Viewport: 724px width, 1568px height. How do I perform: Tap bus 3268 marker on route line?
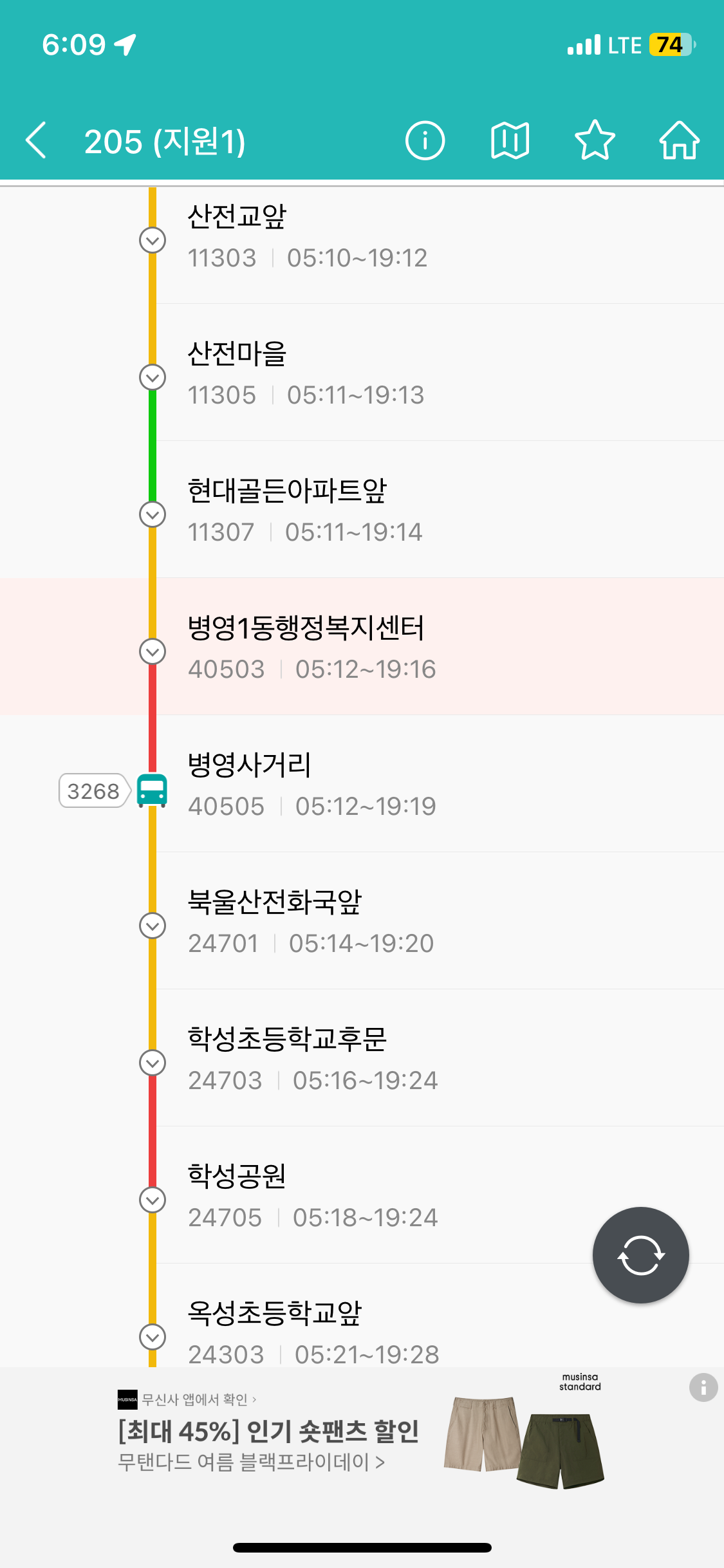point(153,790)
